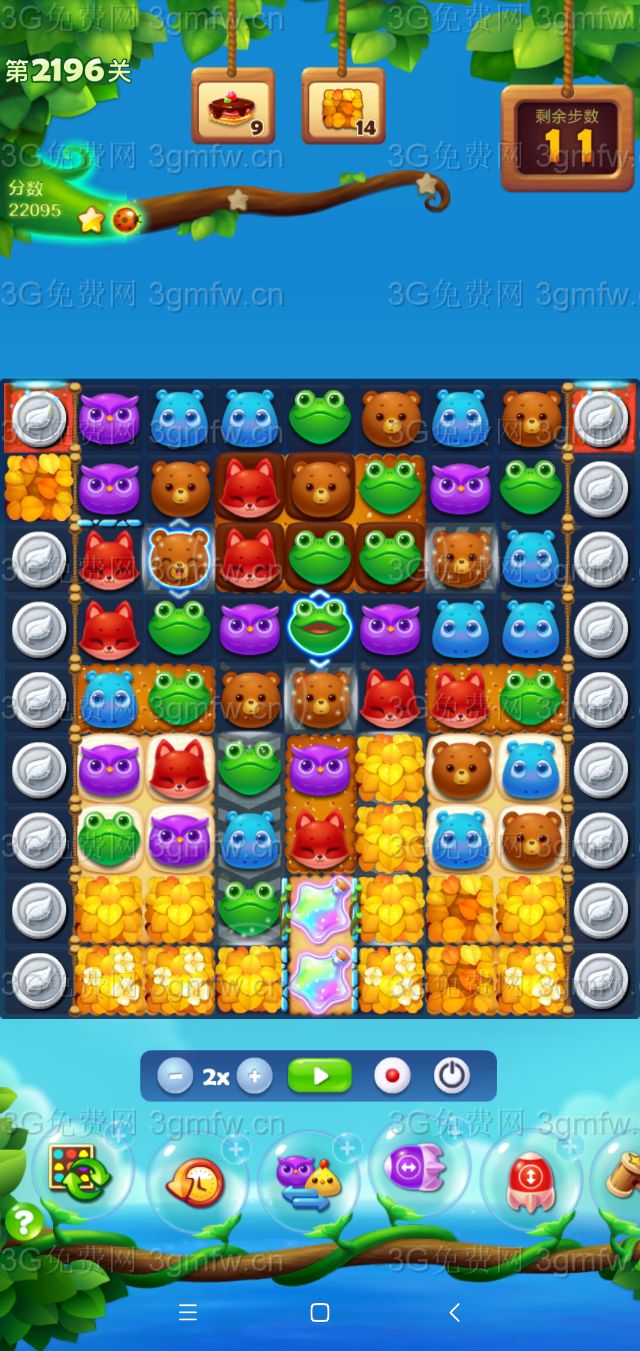Use the red vertical rocket booster

coord(530,1181)
